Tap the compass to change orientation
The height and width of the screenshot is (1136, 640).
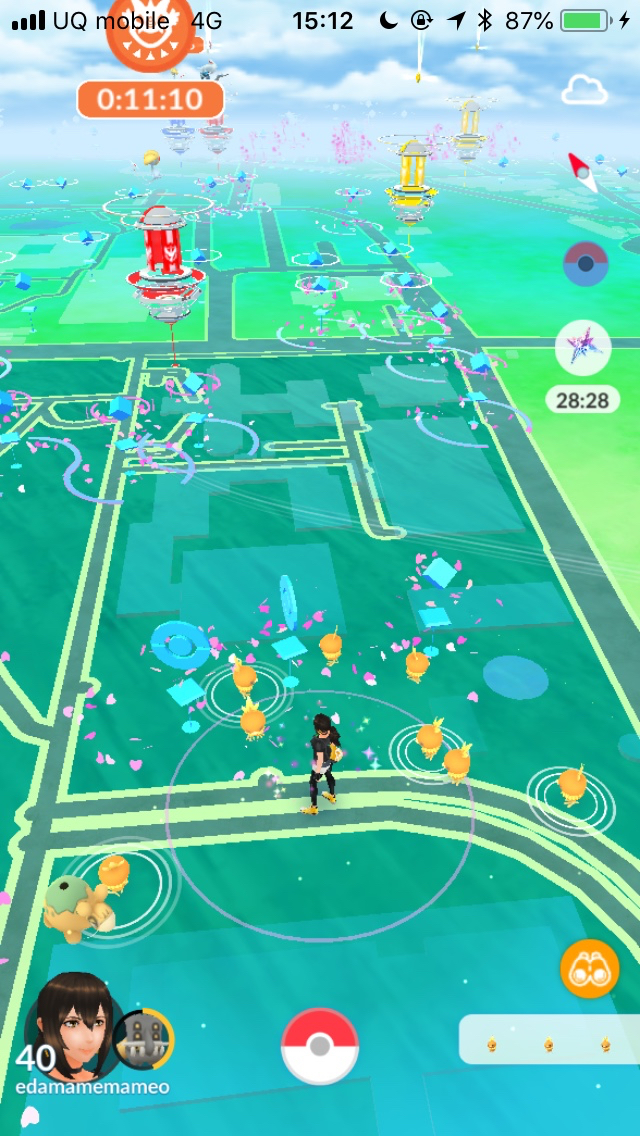(583, 171)
